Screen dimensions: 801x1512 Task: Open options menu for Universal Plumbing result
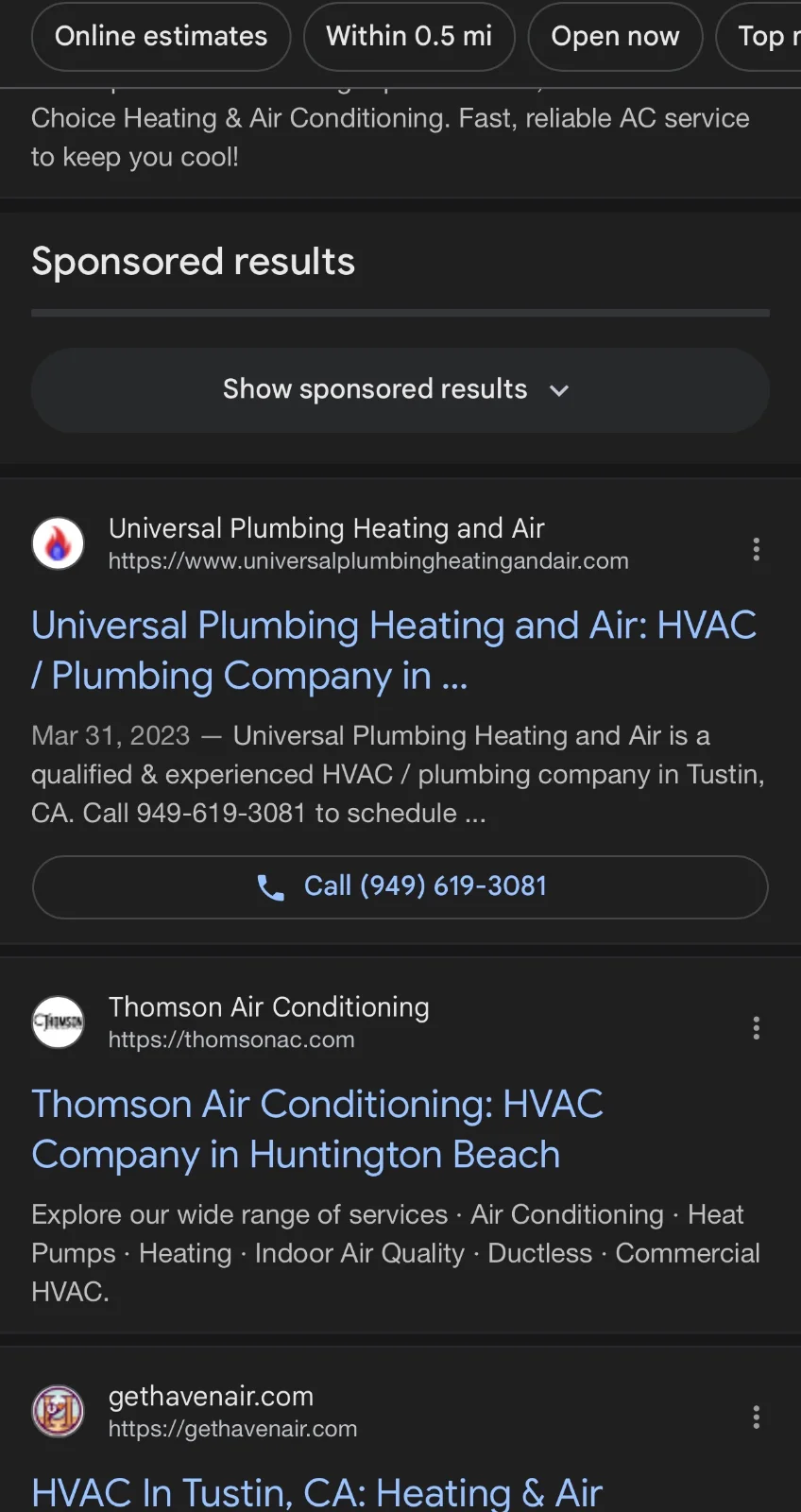pos(756,549)
